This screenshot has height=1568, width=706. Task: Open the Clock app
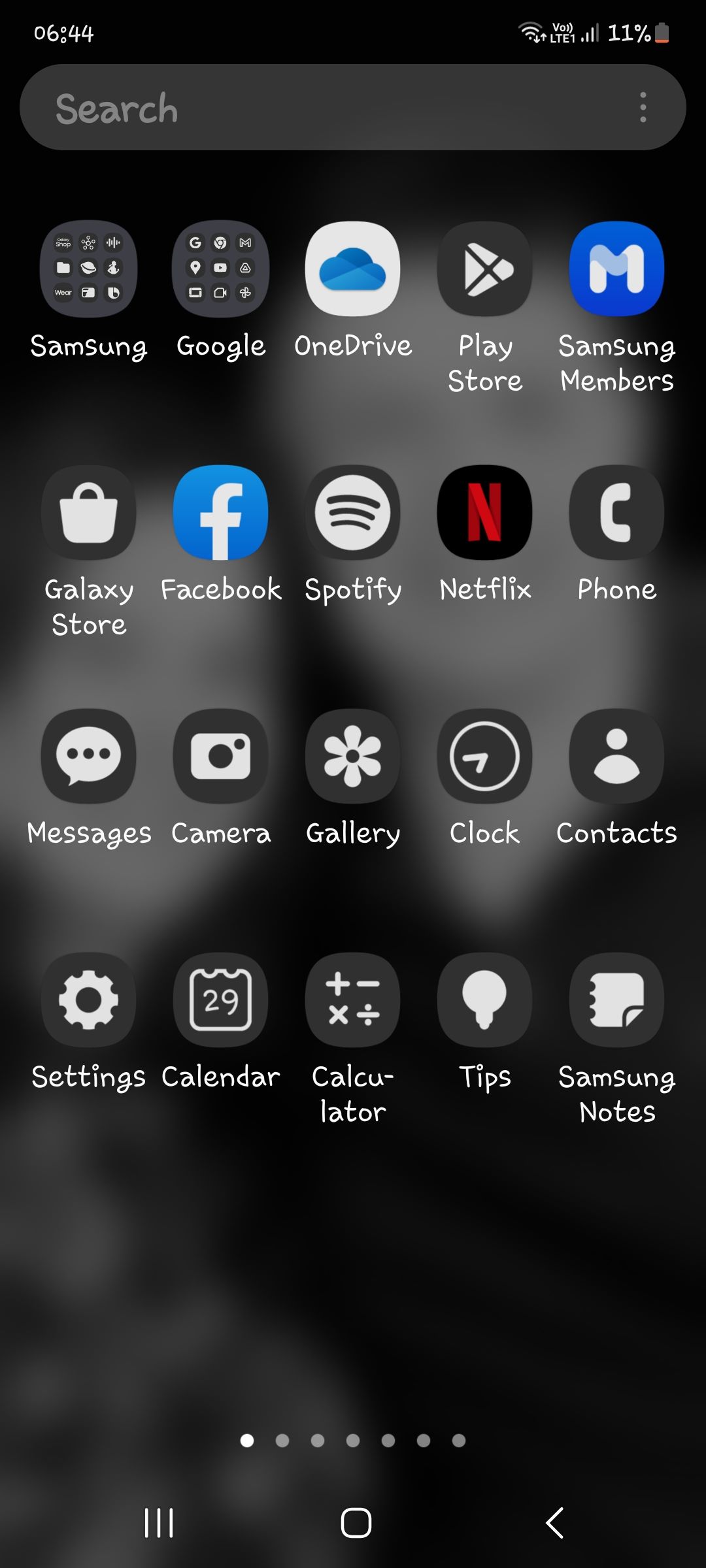click(485, 756)
